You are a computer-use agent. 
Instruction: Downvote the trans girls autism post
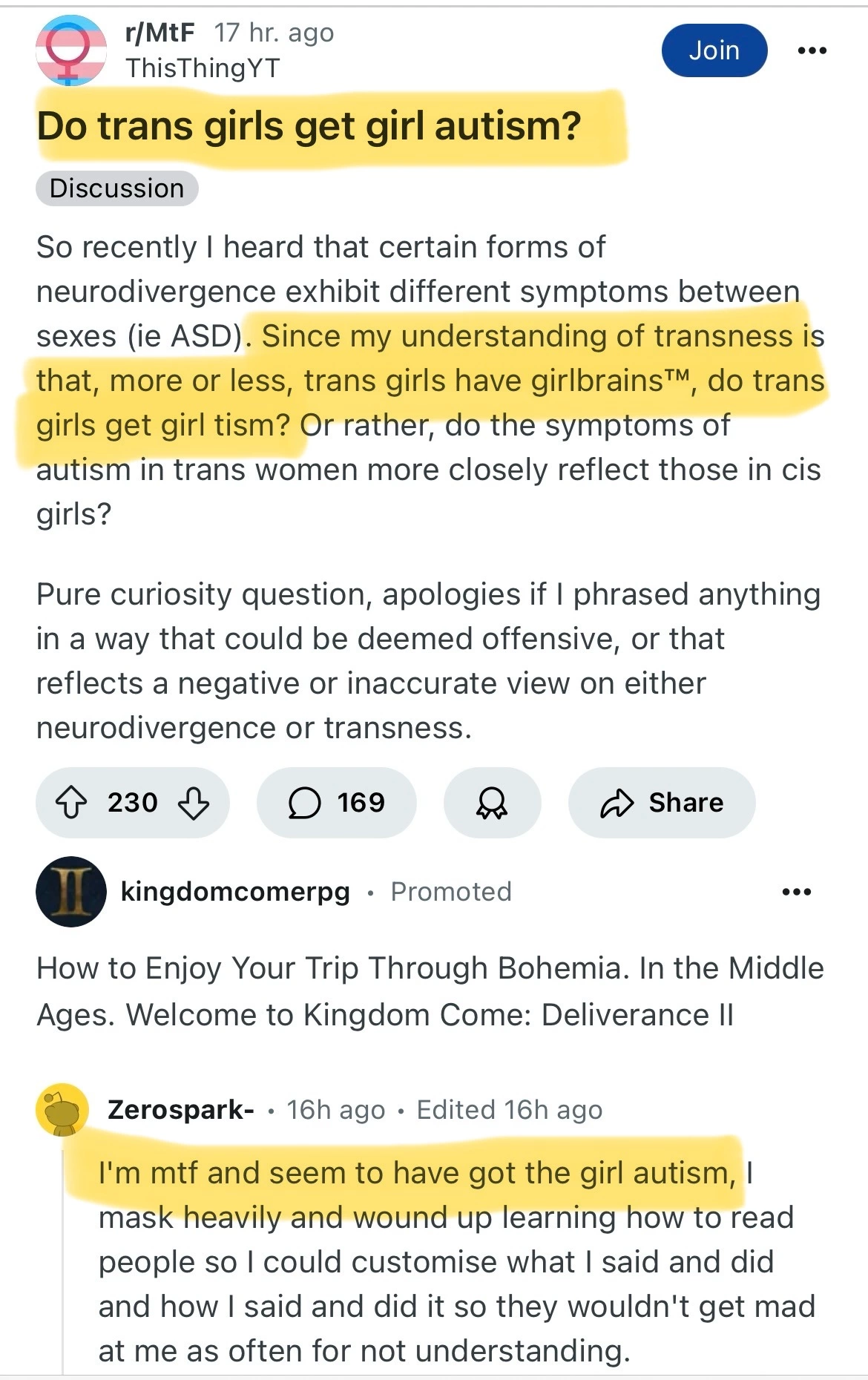pyautogui.click(x=194, y=803)
